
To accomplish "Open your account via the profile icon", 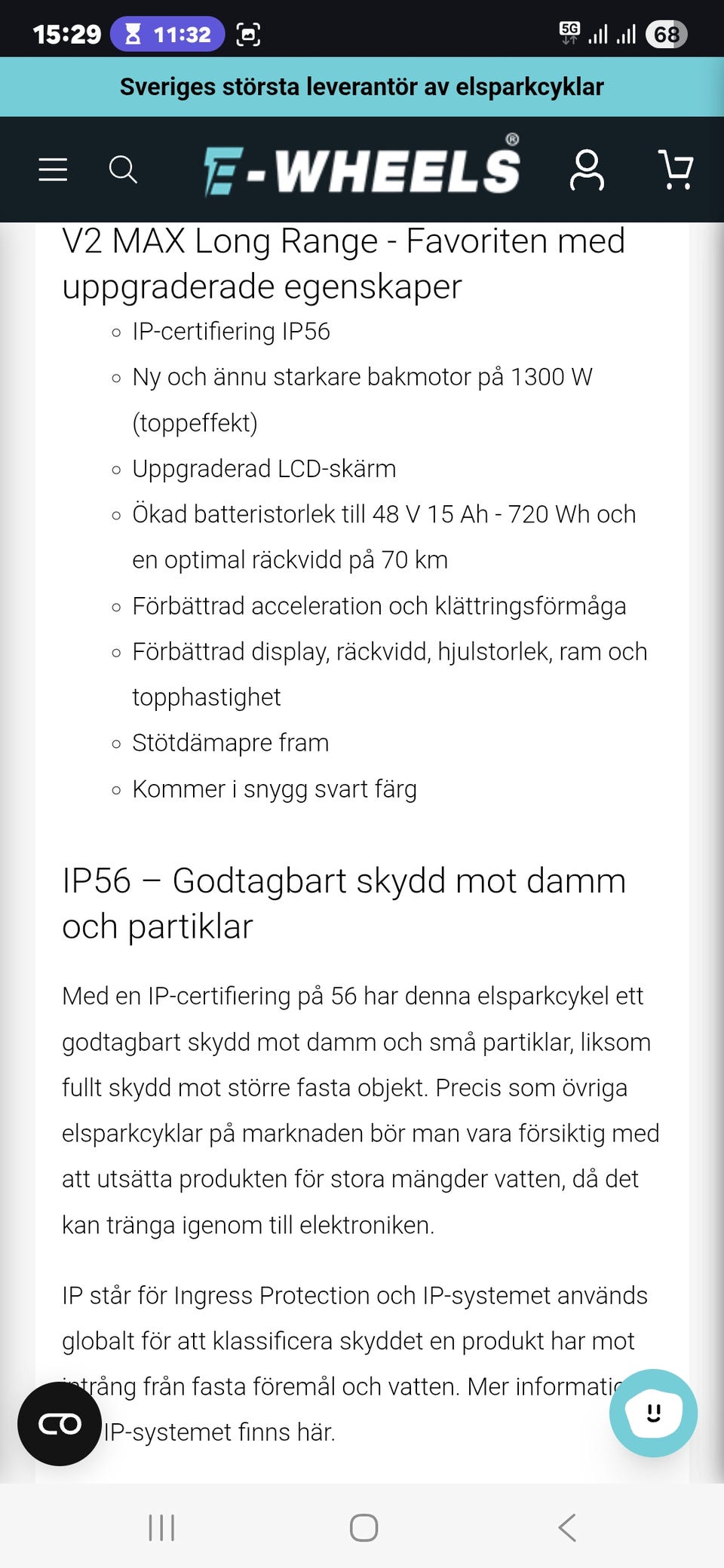I will point(587,170).
